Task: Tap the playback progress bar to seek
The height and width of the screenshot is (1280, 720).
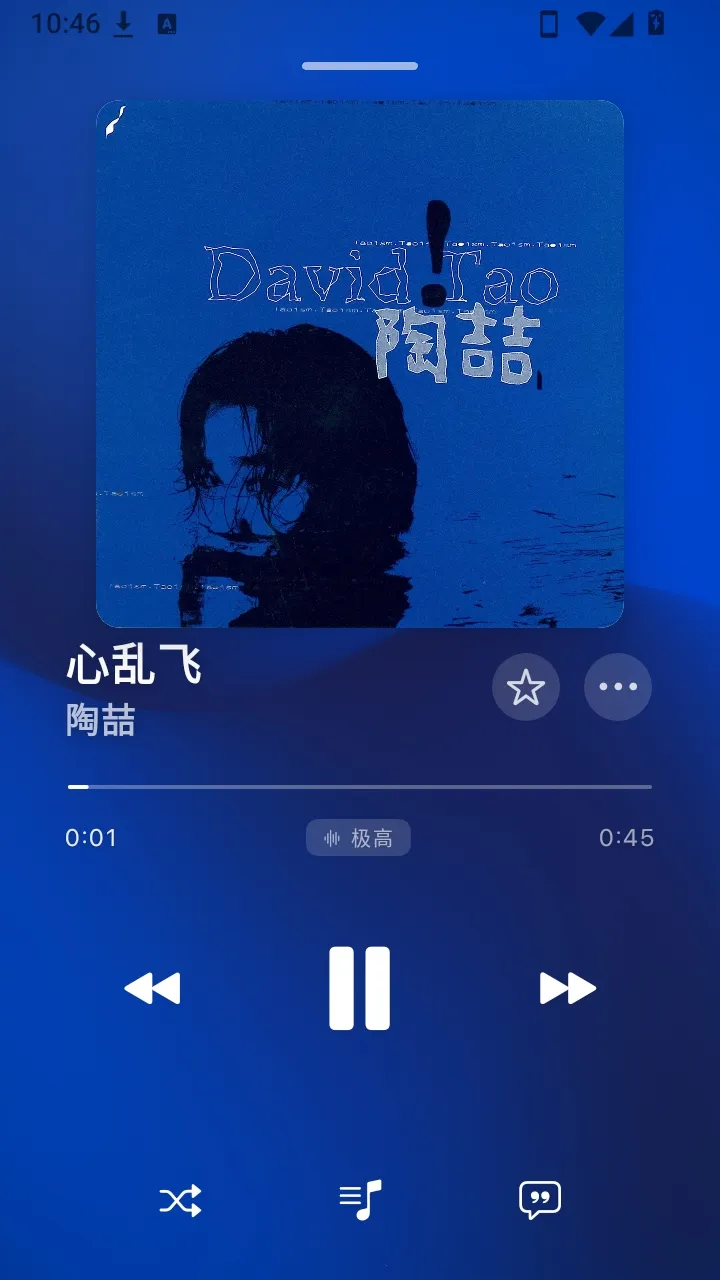Action: (x=360, y=787)
